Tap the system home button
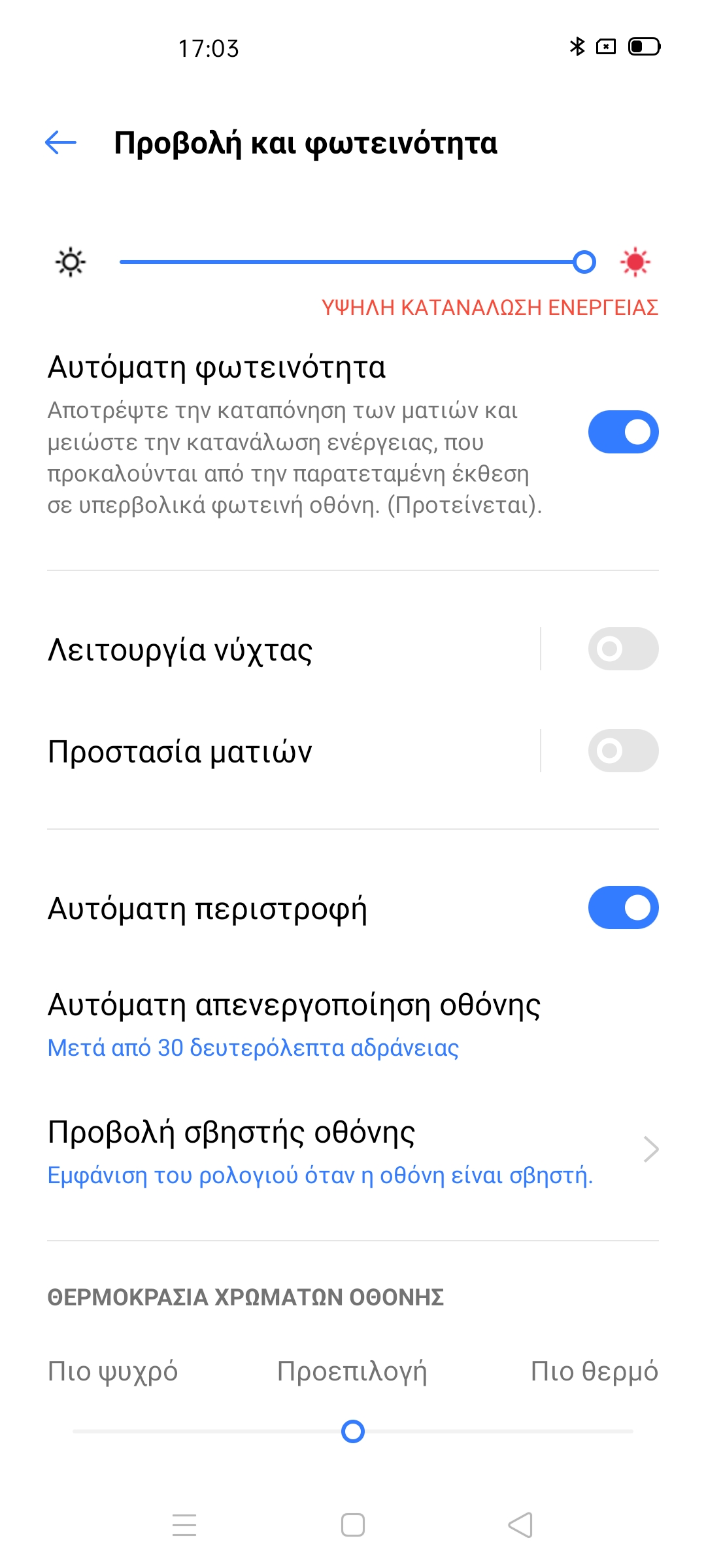 pos(353,1525)
